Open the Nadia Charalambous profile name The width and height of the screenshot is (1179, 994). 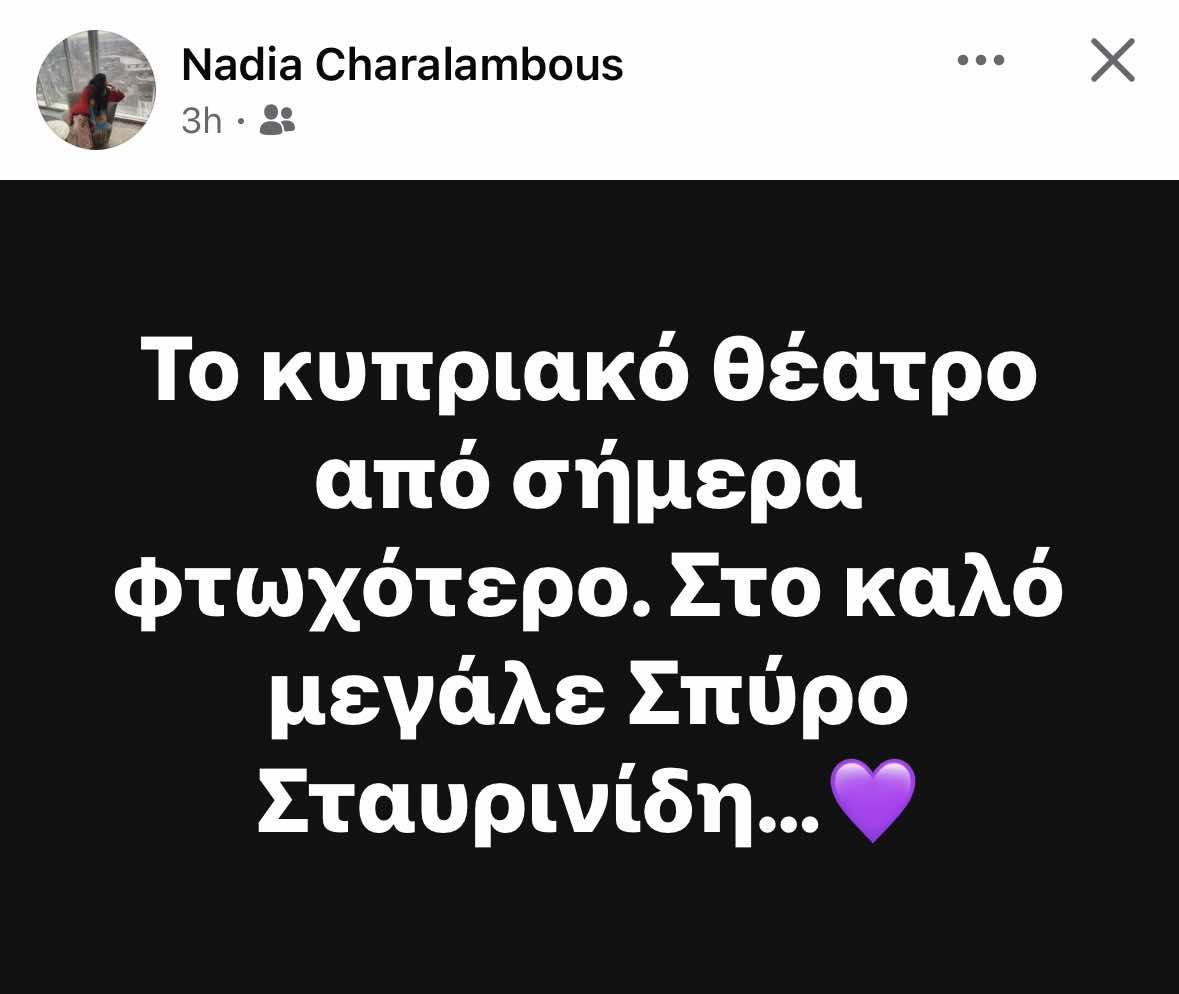tap(402, 66)
